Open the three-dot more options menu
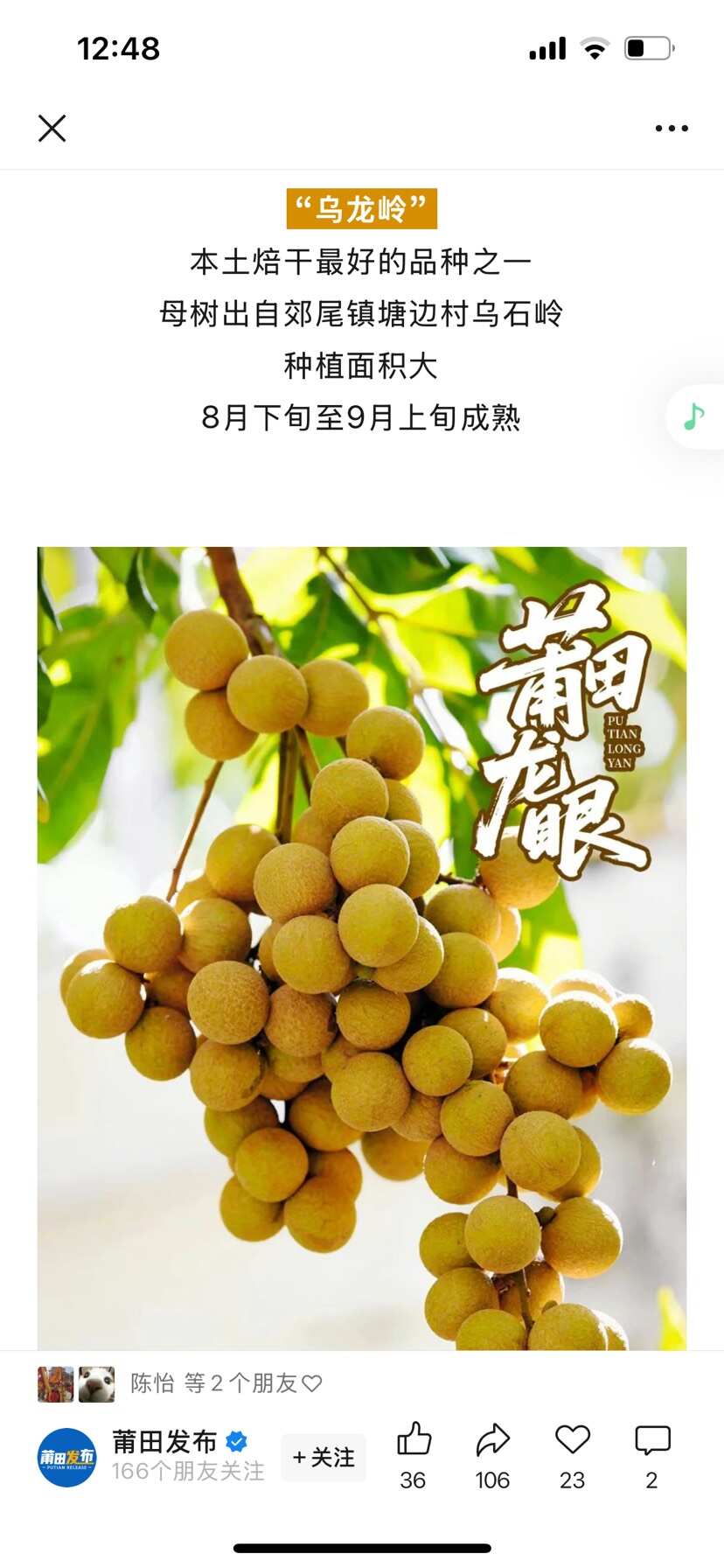This screenshot has height=1568, width=724. (671, 129)
